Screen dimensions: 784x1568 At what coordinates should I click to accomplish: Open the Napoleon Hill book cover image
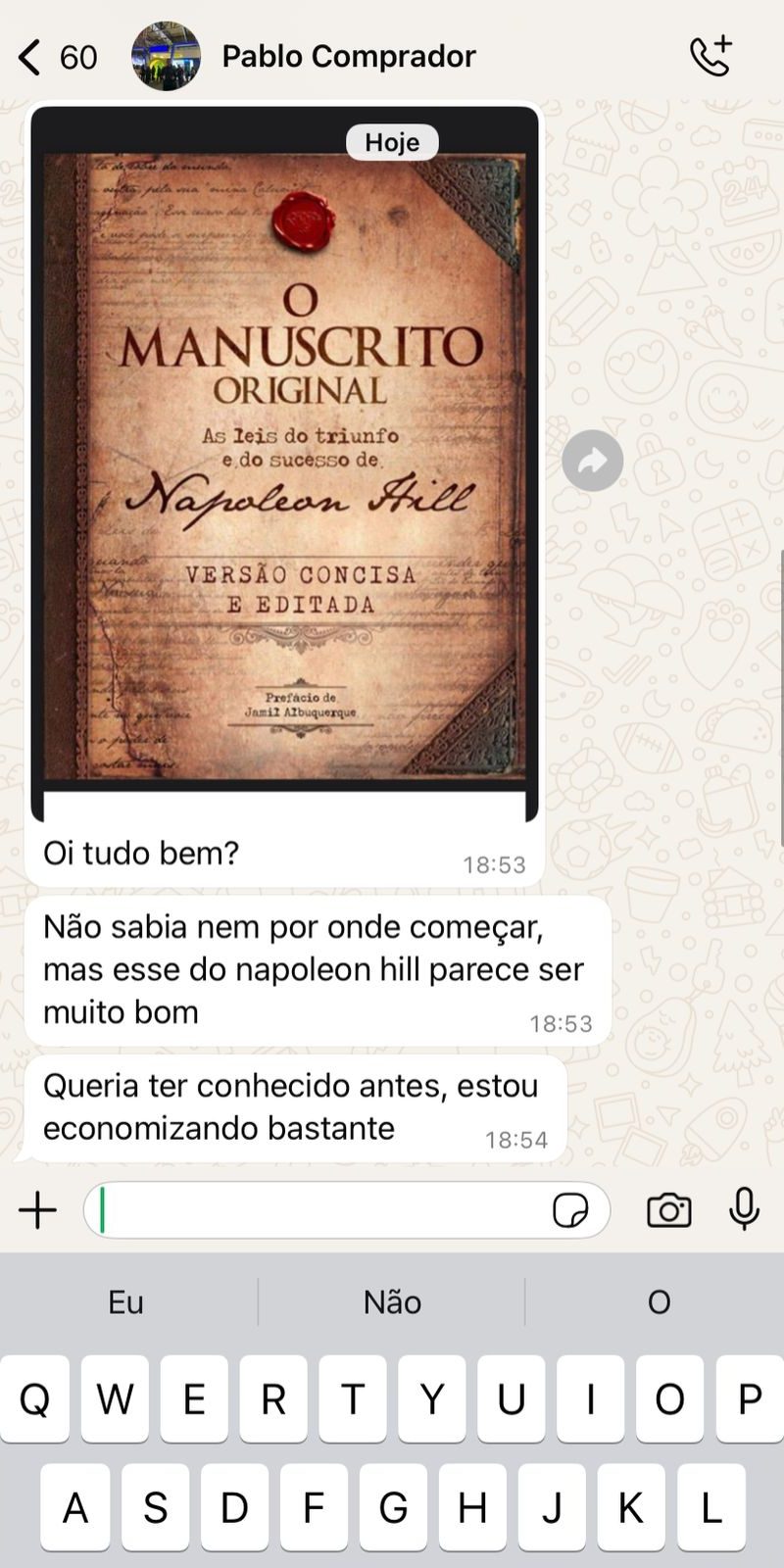click(x=284, y=461)
